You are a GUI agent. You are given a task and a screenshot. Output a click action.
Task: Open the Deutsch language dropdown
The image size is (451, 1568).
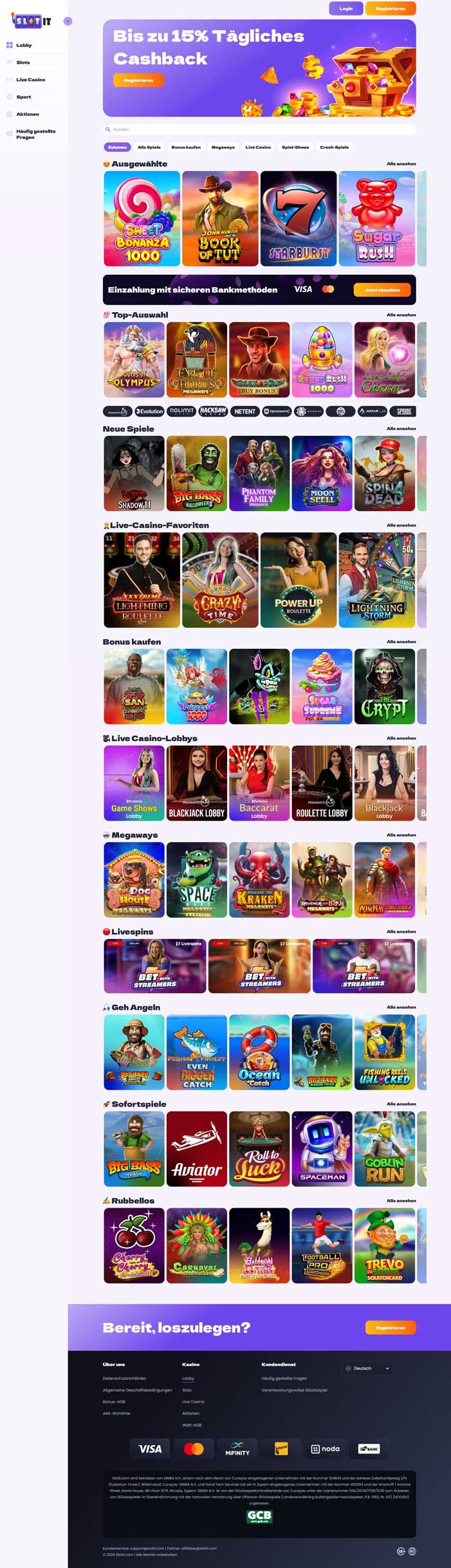(367, 1368)
